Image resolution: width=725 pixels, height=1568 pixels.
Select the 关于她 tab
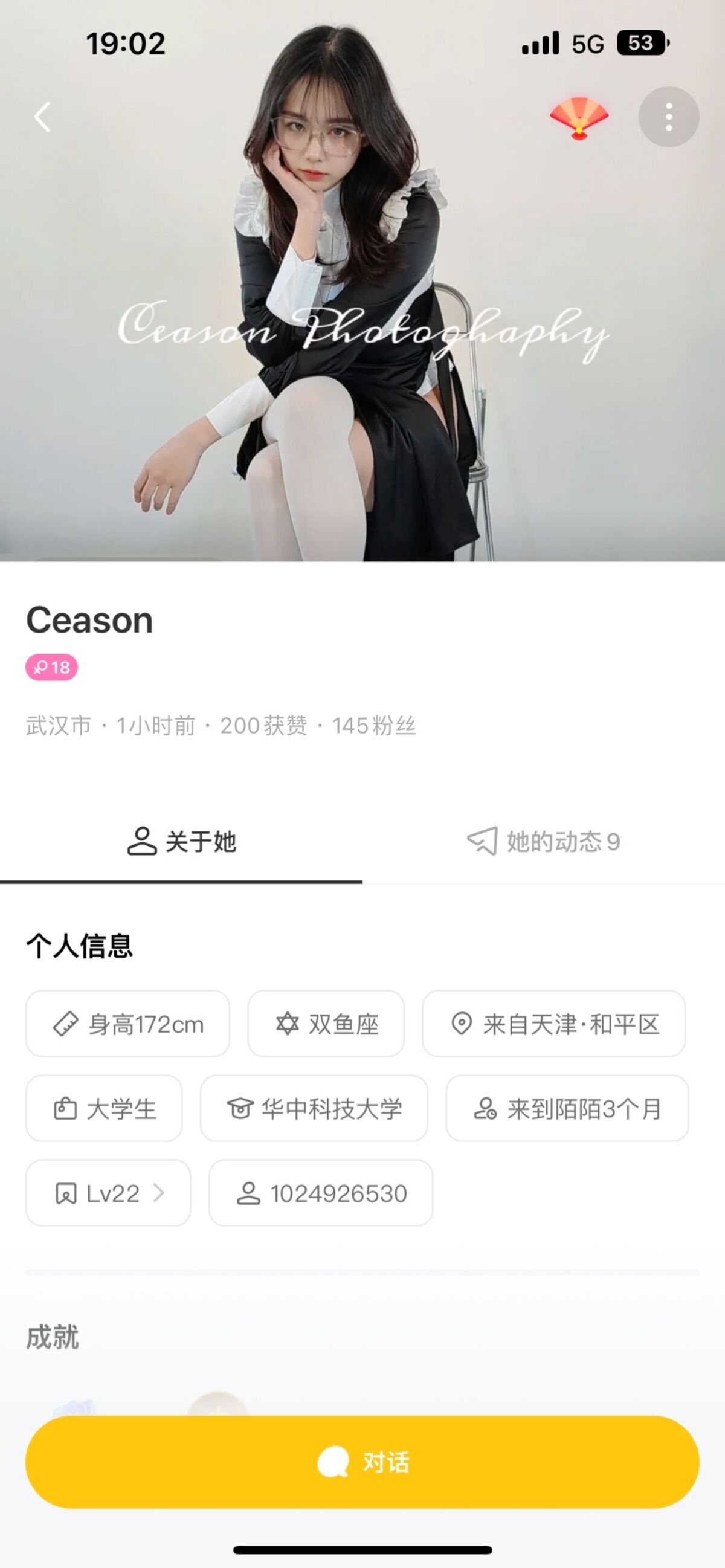pyautogui.click(x=181, y=841)
